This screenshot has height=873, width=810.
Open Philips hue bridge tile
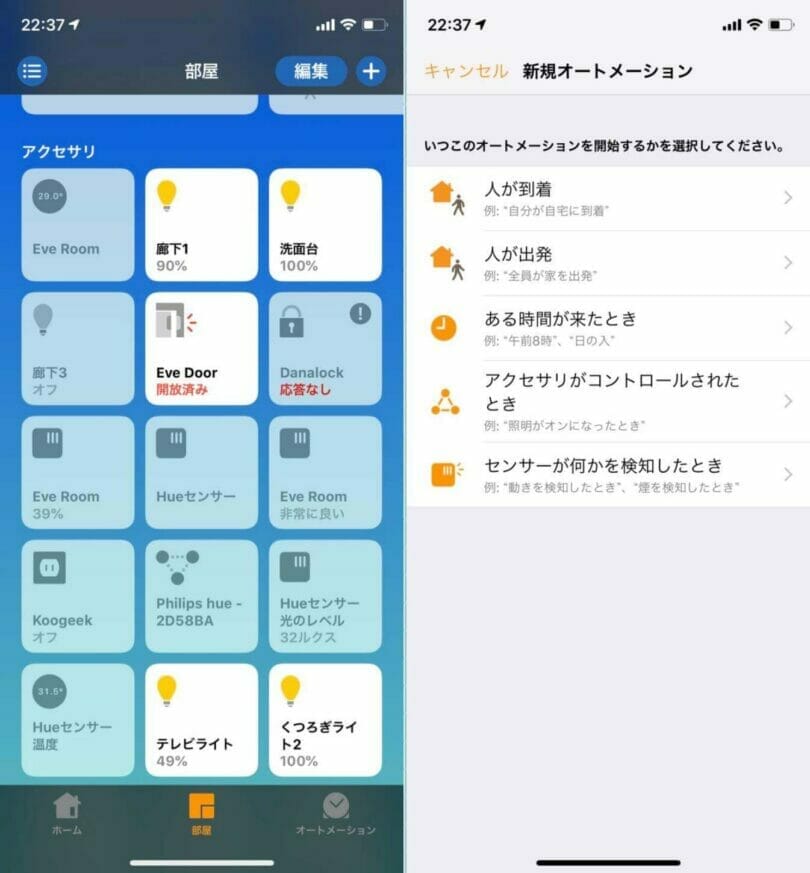[201, 596]
